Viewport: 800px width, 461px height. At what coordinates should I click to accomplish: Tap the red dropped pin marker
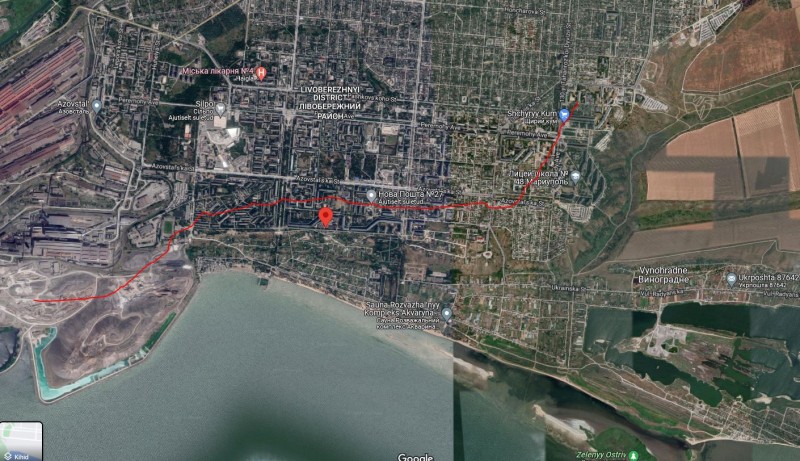(325, 216)
